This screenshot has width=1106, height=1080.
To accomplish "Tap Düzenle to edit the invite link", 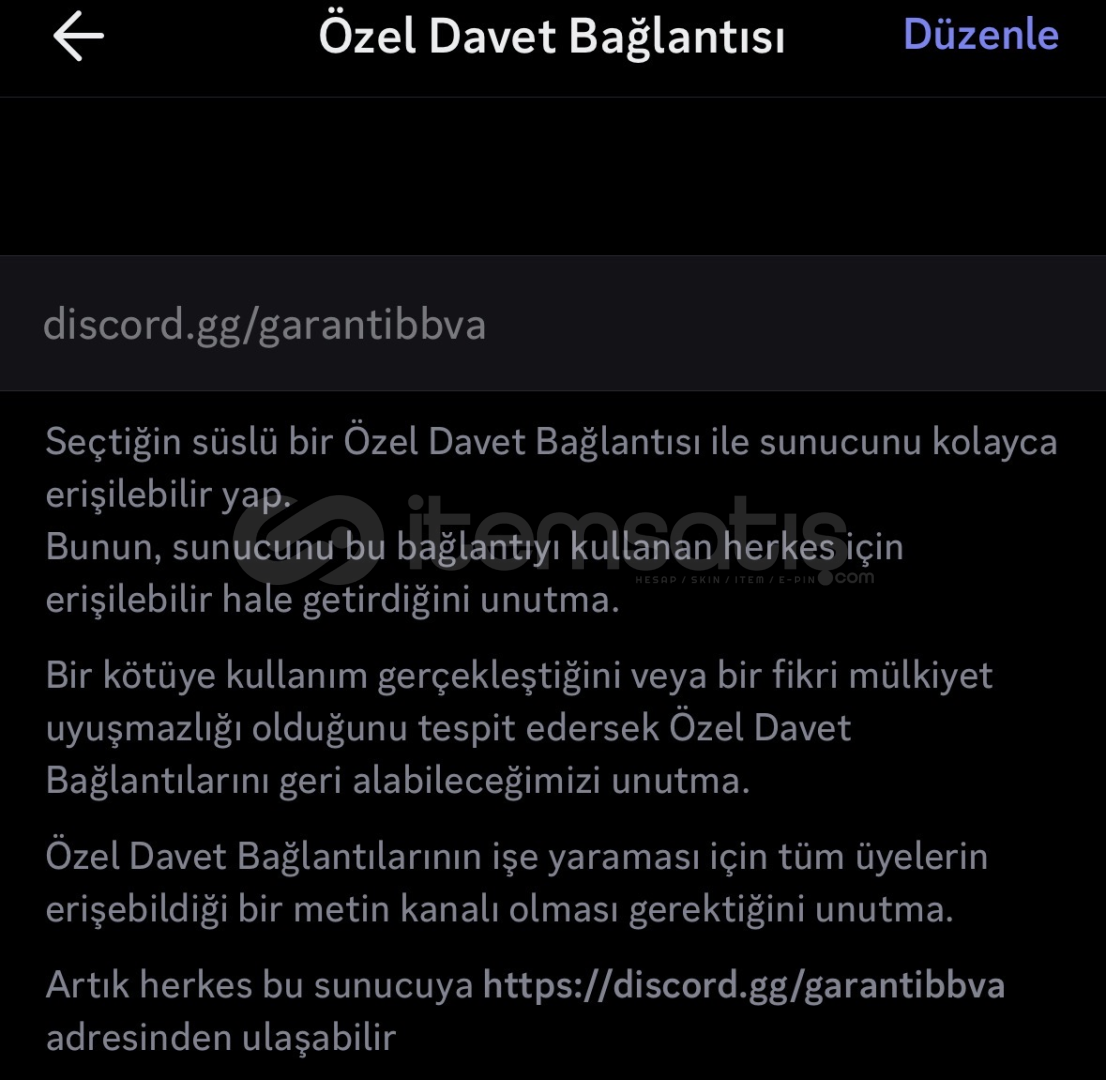I will pos(980,35).
